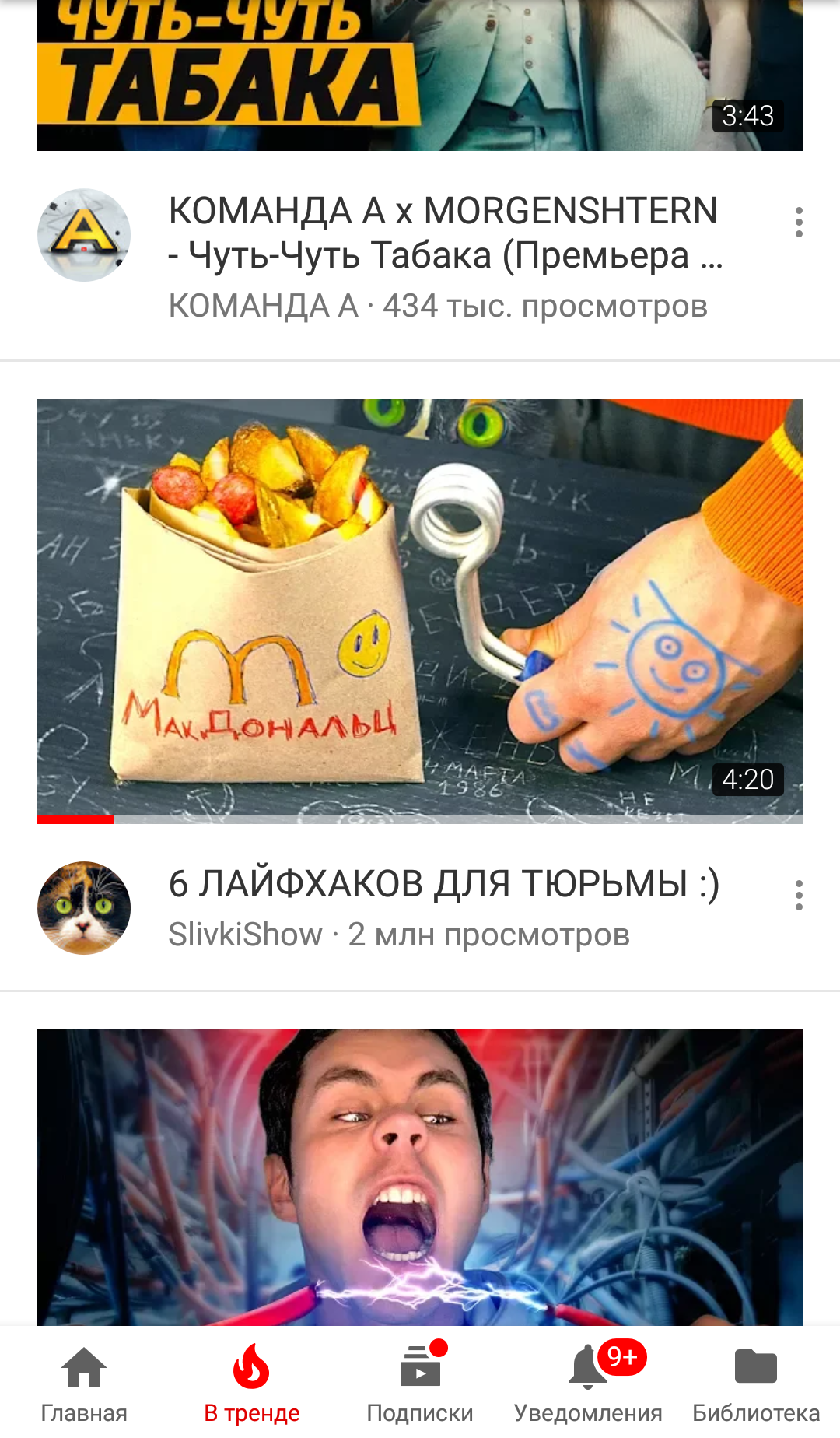Open options menu for КОМАНДА А video
Viewport: 840px width, 1438px height.
799,223
